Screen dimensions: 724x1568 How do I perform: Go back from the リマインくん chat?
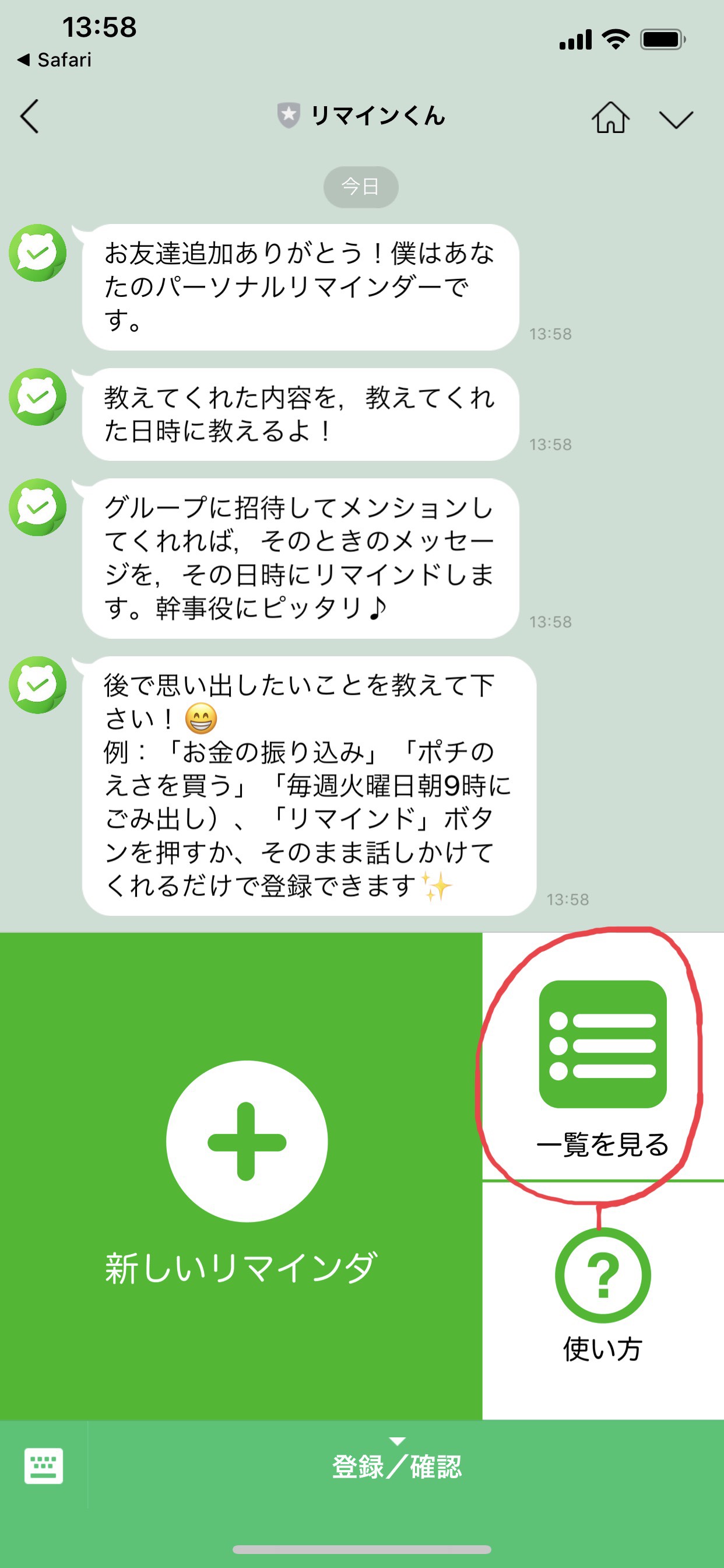(29, 116)
